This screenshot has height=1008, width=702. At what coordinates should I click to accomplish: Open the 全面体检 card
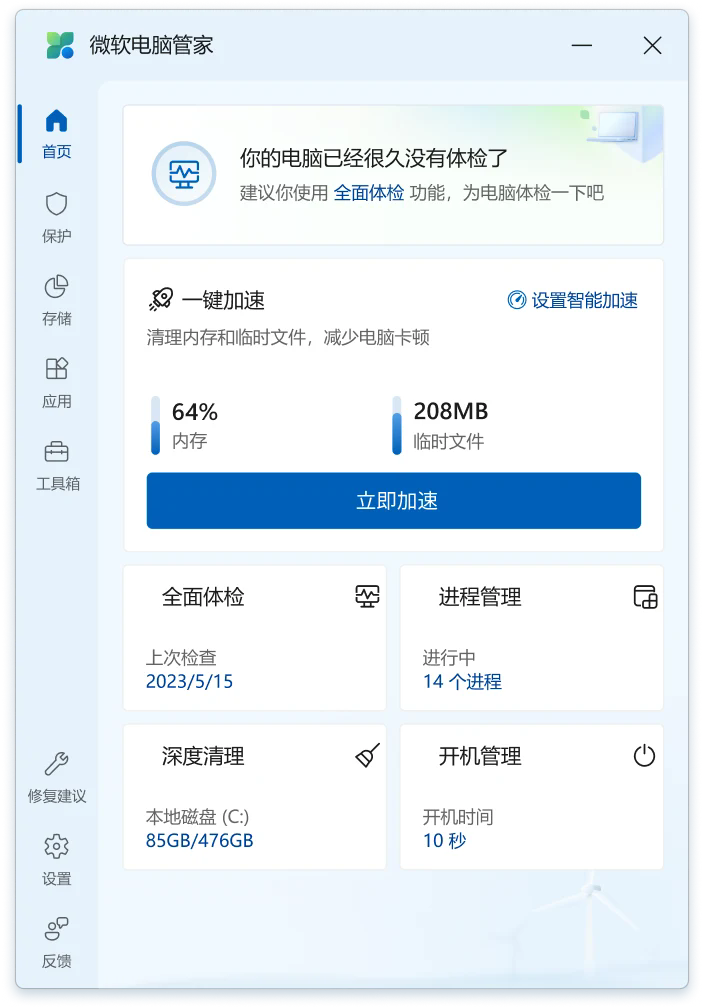(x=254, y=638)
